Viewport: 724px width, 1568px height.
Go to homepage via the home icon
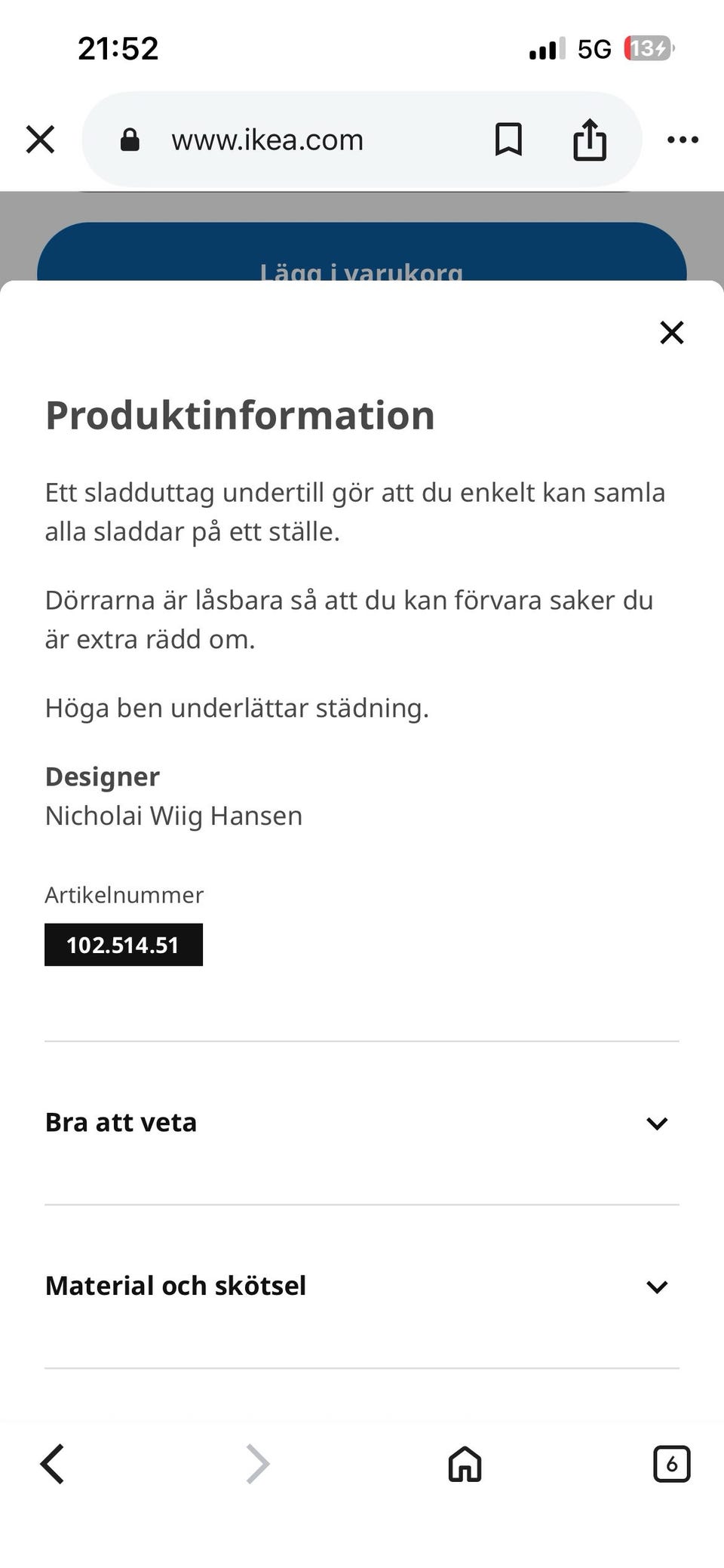coord(463,1465)
